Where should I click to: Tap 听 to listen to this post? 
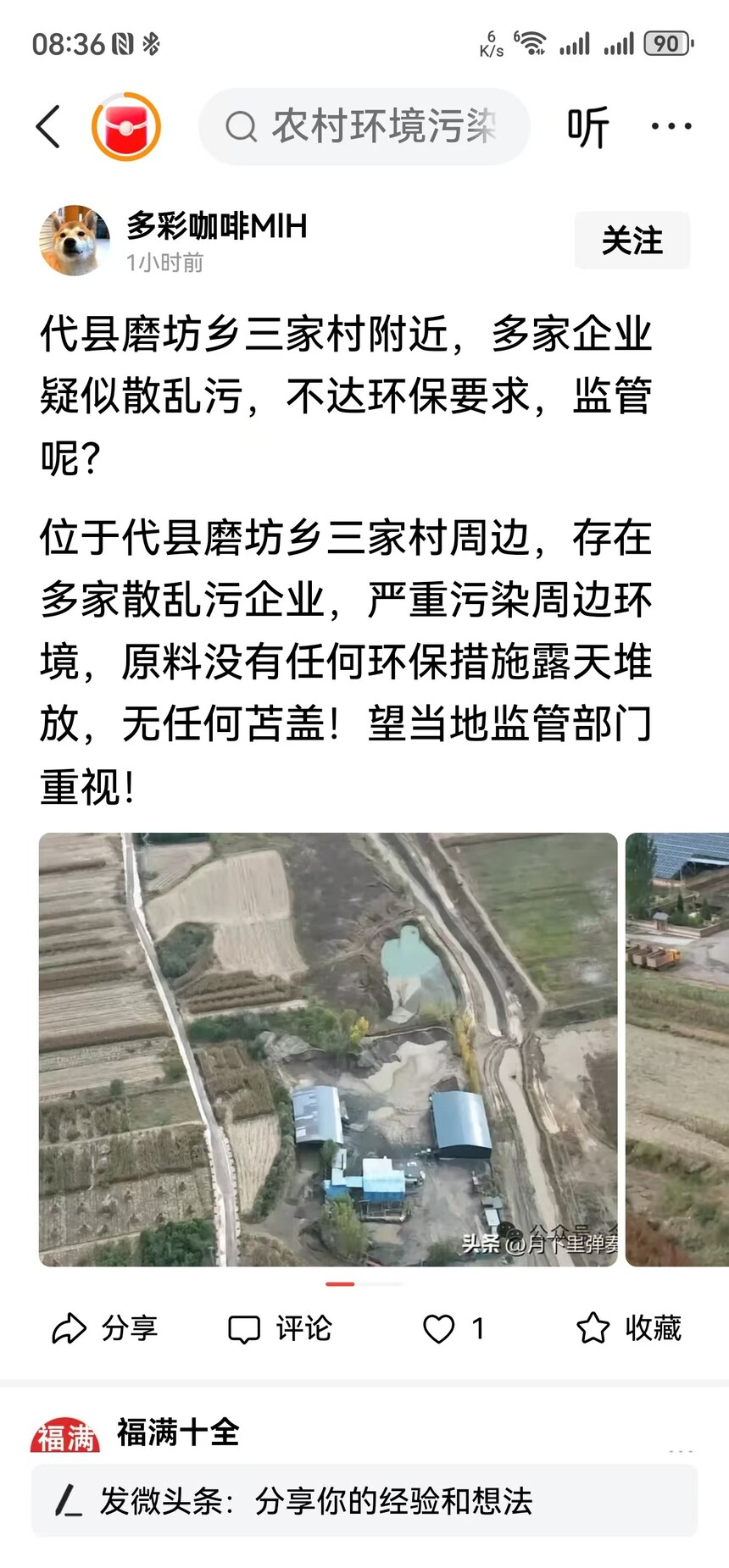[587, 127]
